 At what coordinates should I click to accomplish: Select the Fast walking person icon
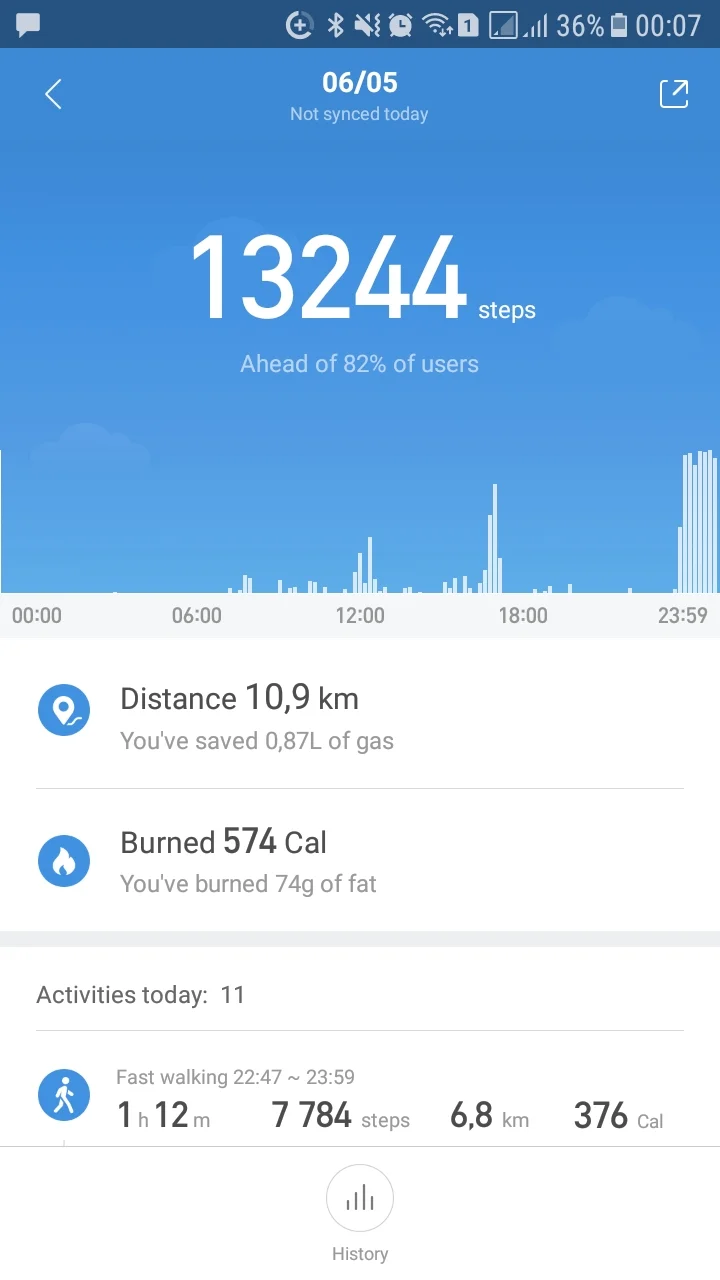pos(64,1094)
